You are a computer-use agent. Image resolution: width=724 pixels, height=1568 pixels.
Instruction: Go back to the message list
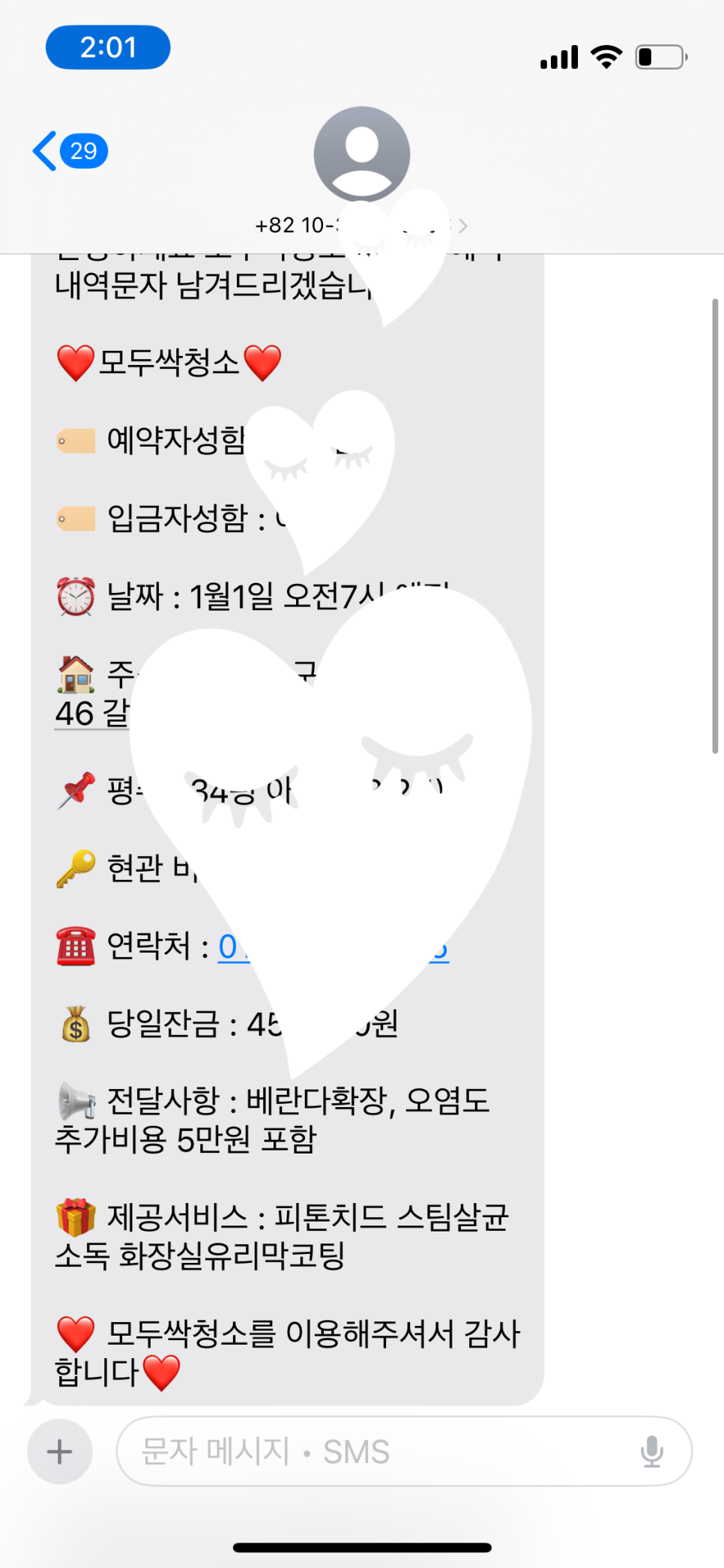tap(69, 151)
